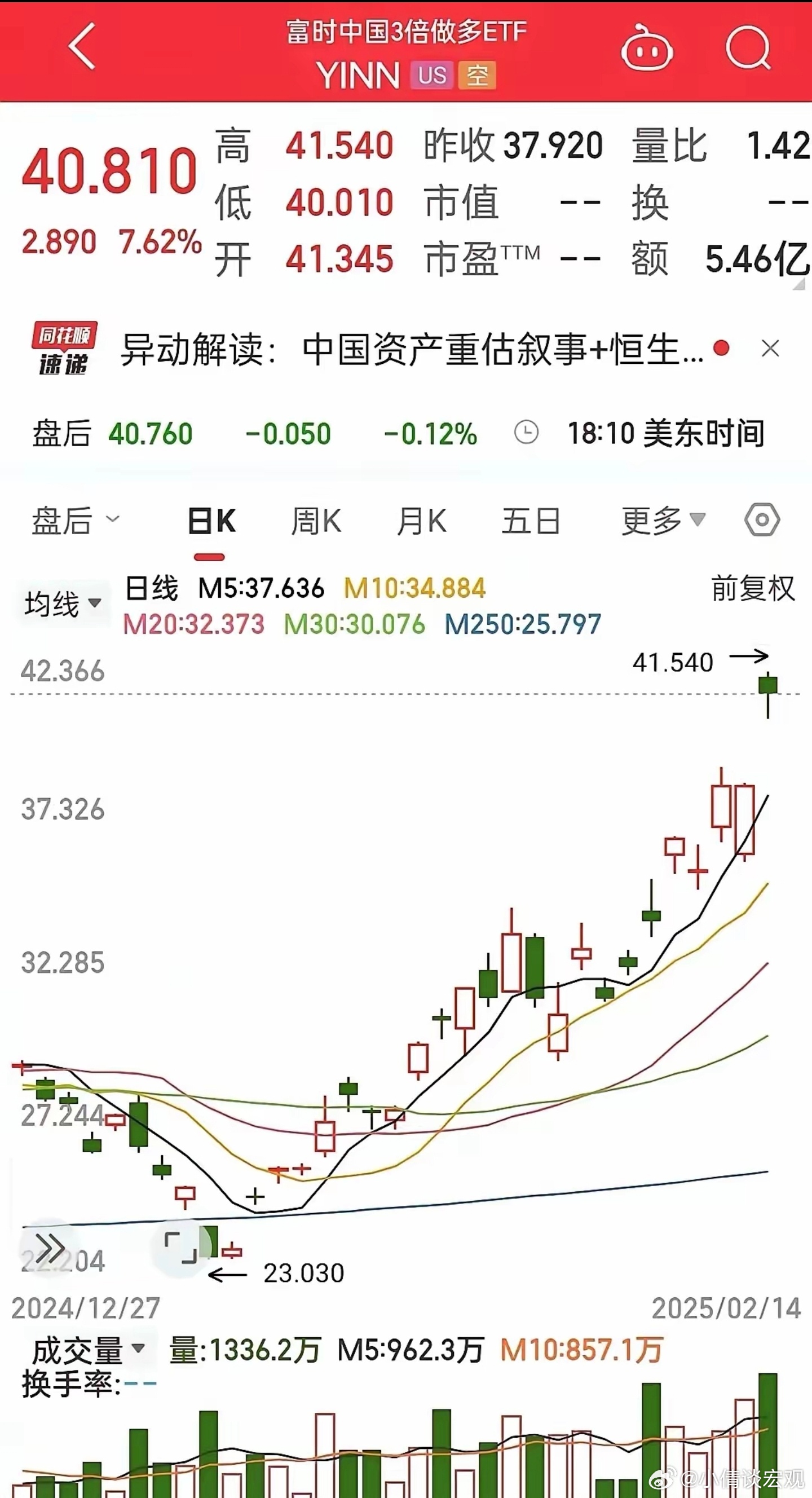Go back using the top-left arrow
This screenshot has height=1498, width=812.
pyautogui.click(x=82, y=46)
